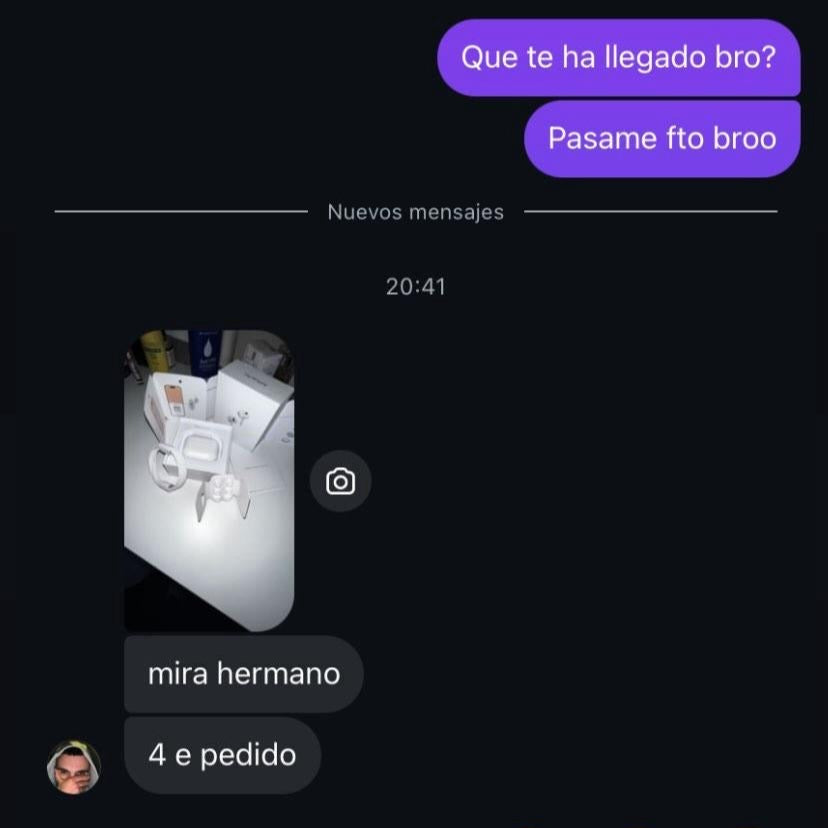Open the received photo of the white boxes
This screenshot has height=828, width=828.
pos(209,480)
